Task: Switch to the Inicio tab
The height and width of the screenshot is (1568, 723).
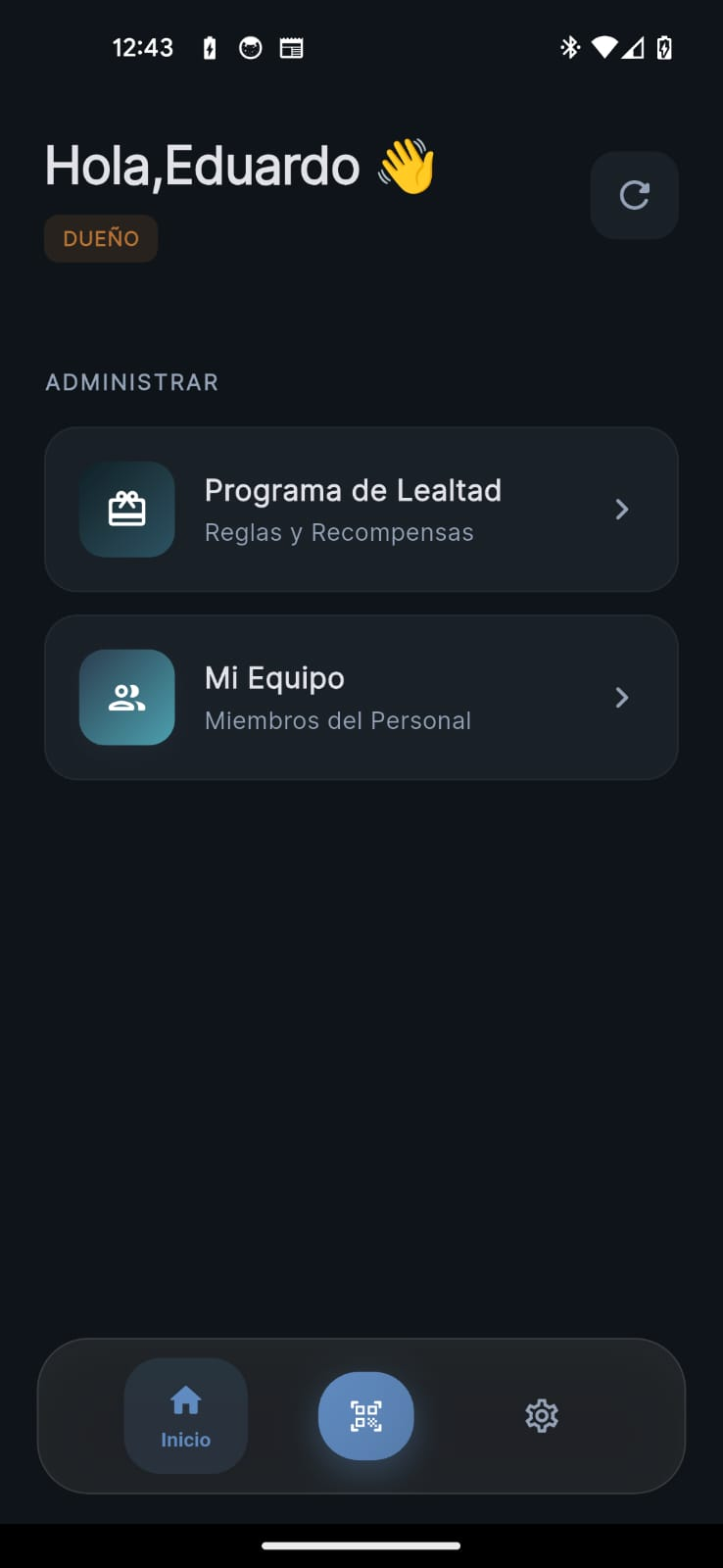Action: [185, 1415]
